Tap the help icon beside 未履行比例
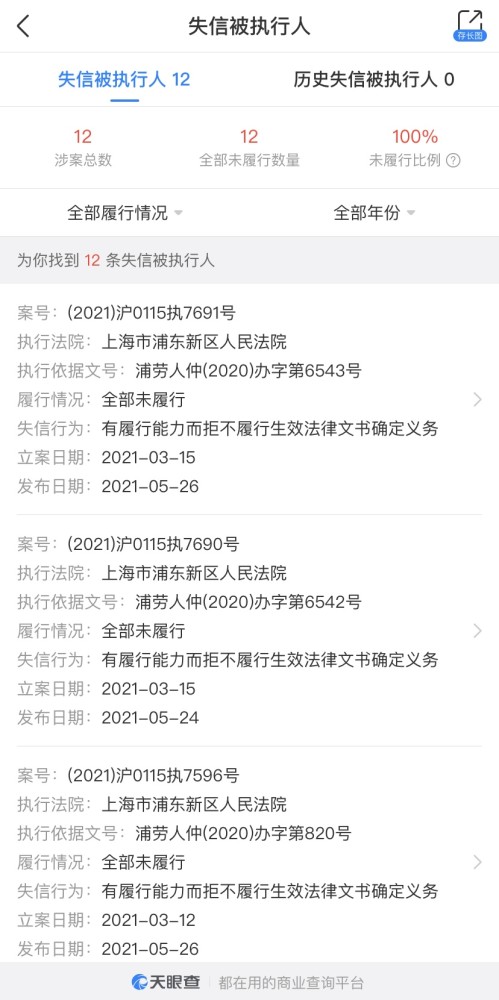 (x=453, y=160)
